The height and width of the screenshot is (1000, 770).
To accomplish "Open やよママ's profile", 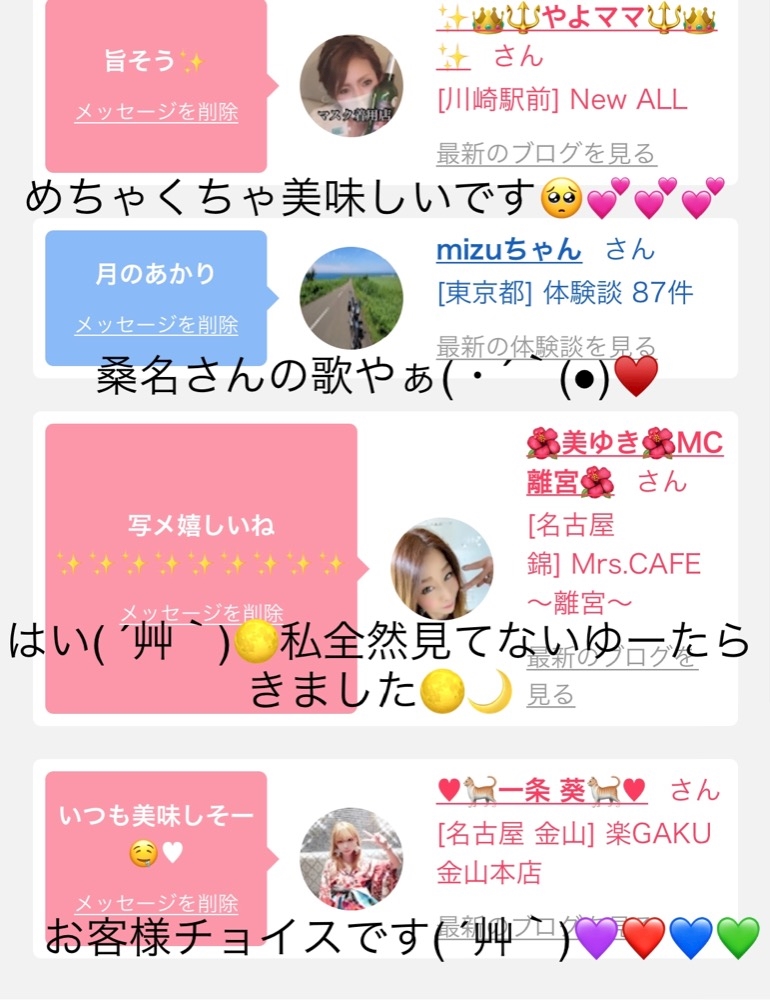I will (x=576, y=37).
